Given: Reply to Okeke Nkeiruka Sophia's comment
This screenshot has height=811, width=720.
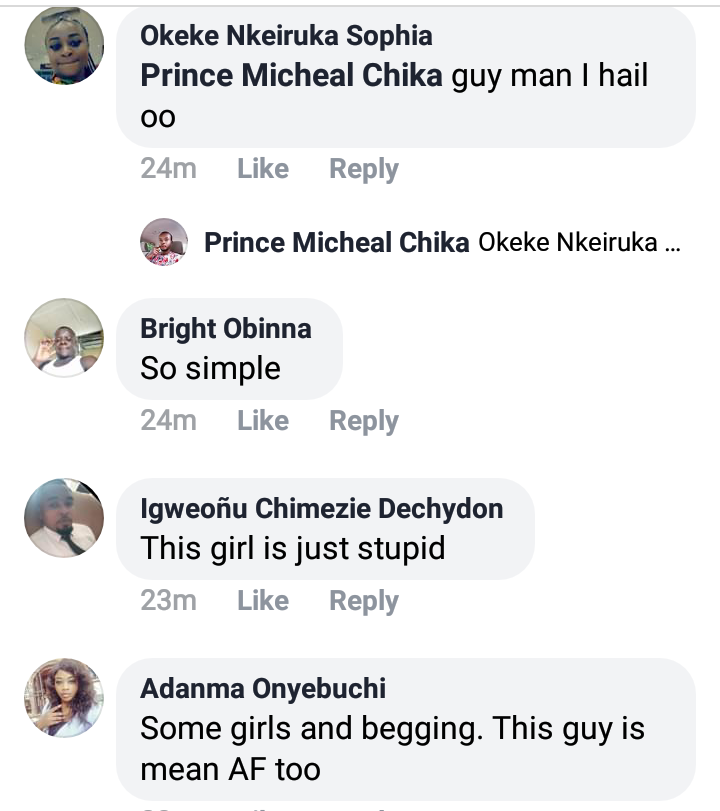Looking at the screenshot, I should click(364, 169).
